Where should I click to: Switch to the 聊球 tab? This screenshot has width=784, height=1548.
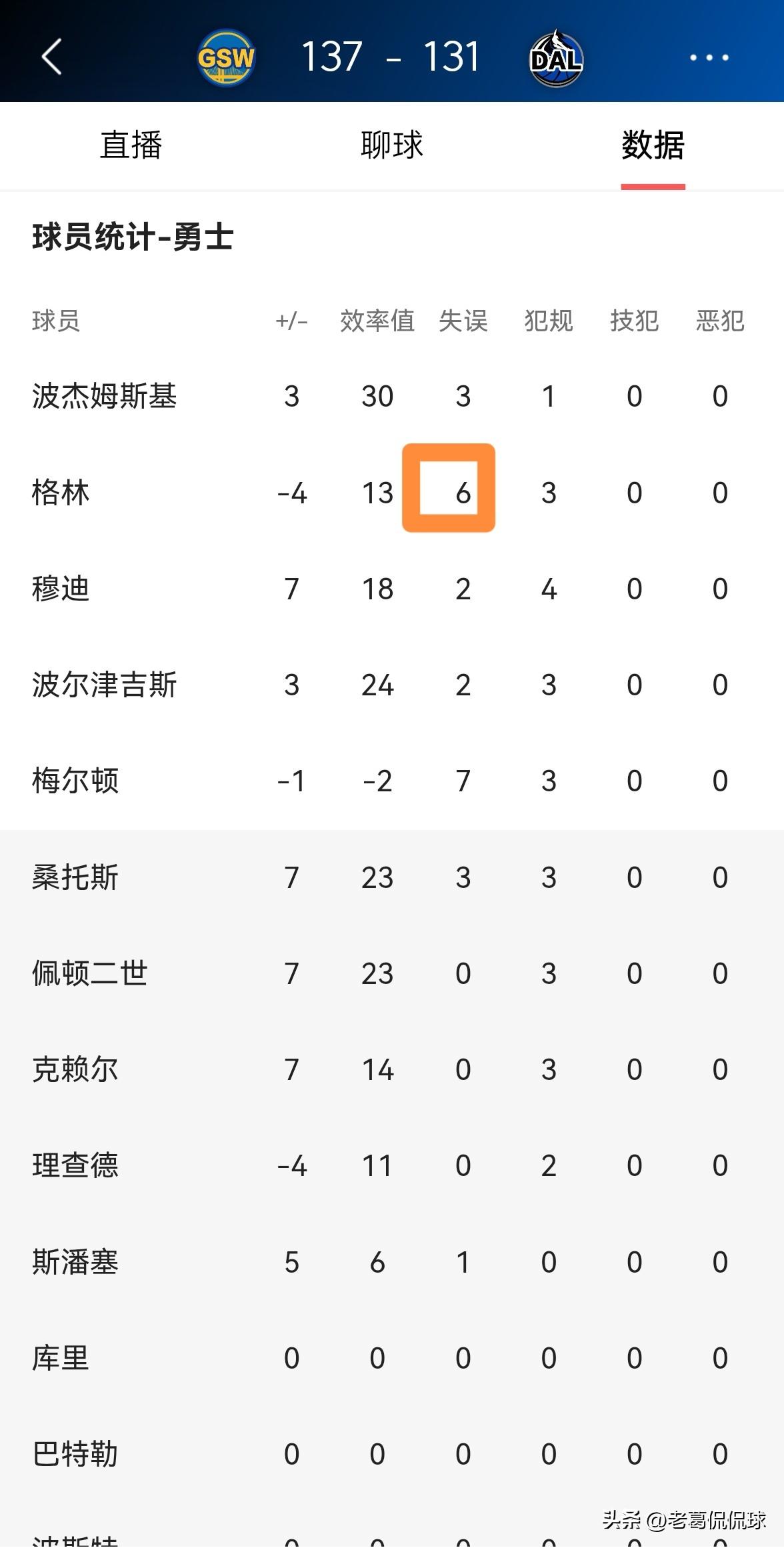(392, 145)
